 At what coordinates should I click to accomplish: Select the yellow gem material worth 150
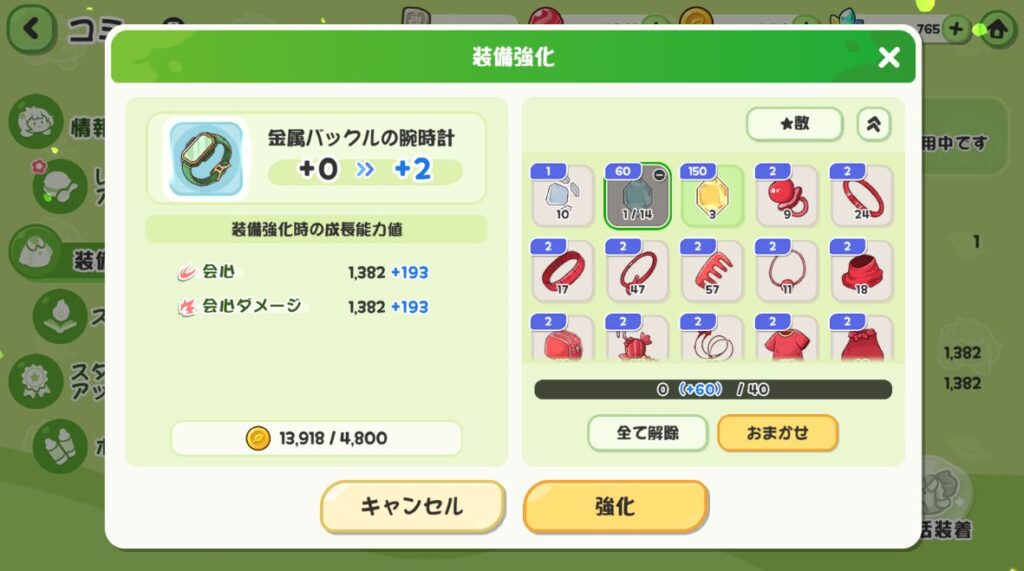[712, 196]
